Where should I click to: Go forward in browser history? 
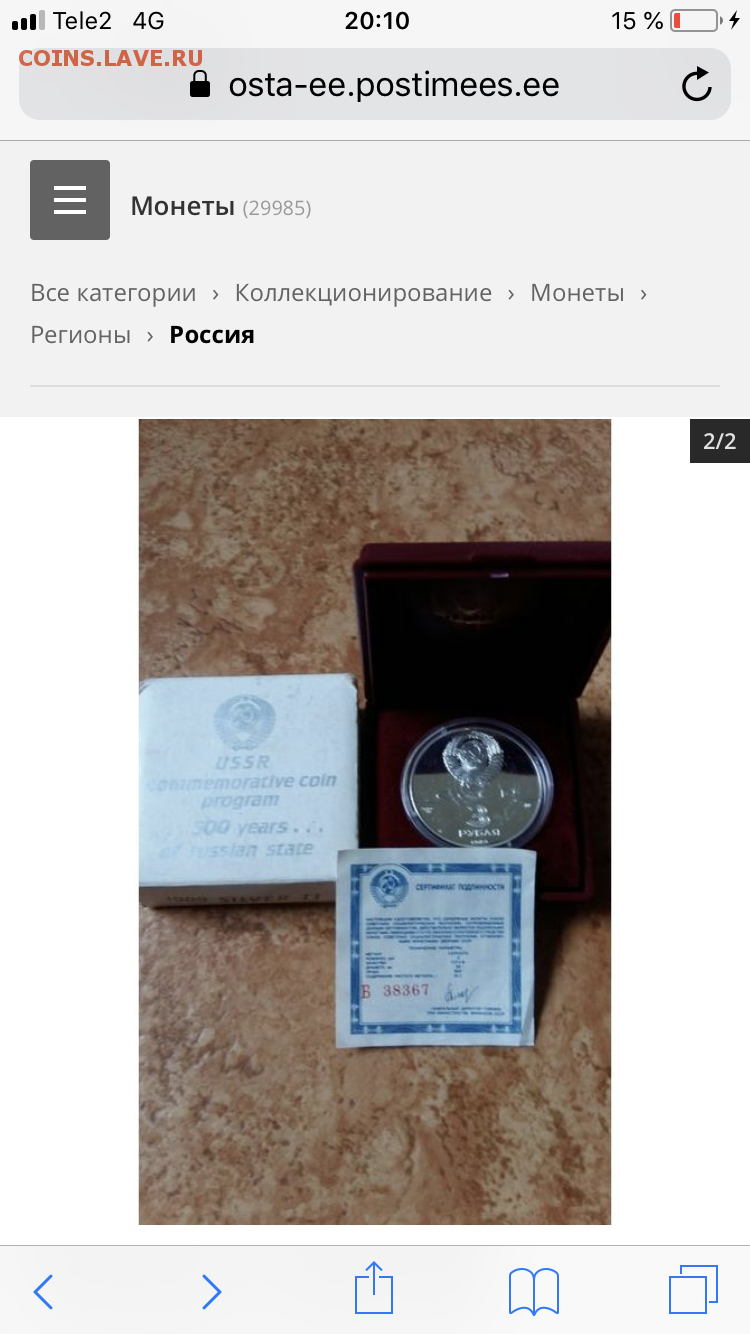tap(211, 1292)
